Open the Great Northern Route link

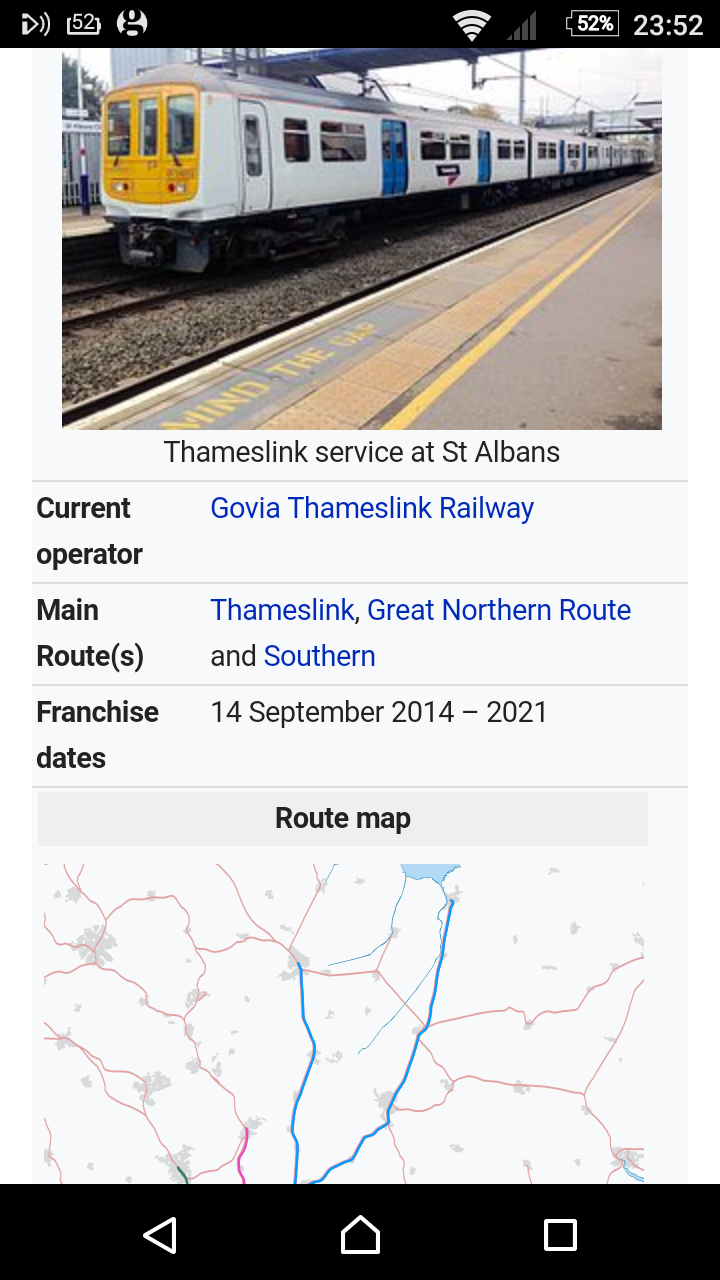[x=499, y=610]
